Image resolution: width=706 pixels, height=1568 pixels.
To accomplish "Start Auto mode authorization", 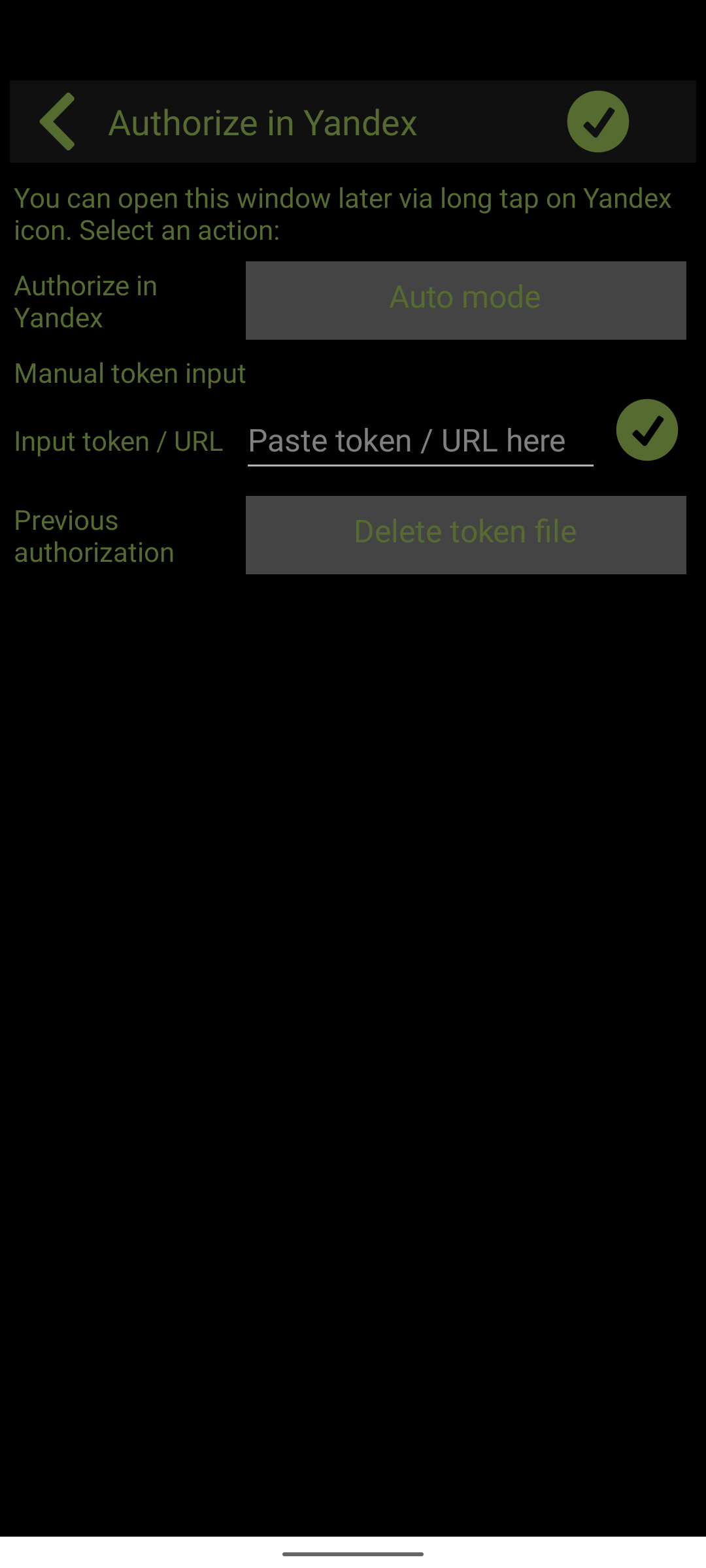I will pos(465,300).
